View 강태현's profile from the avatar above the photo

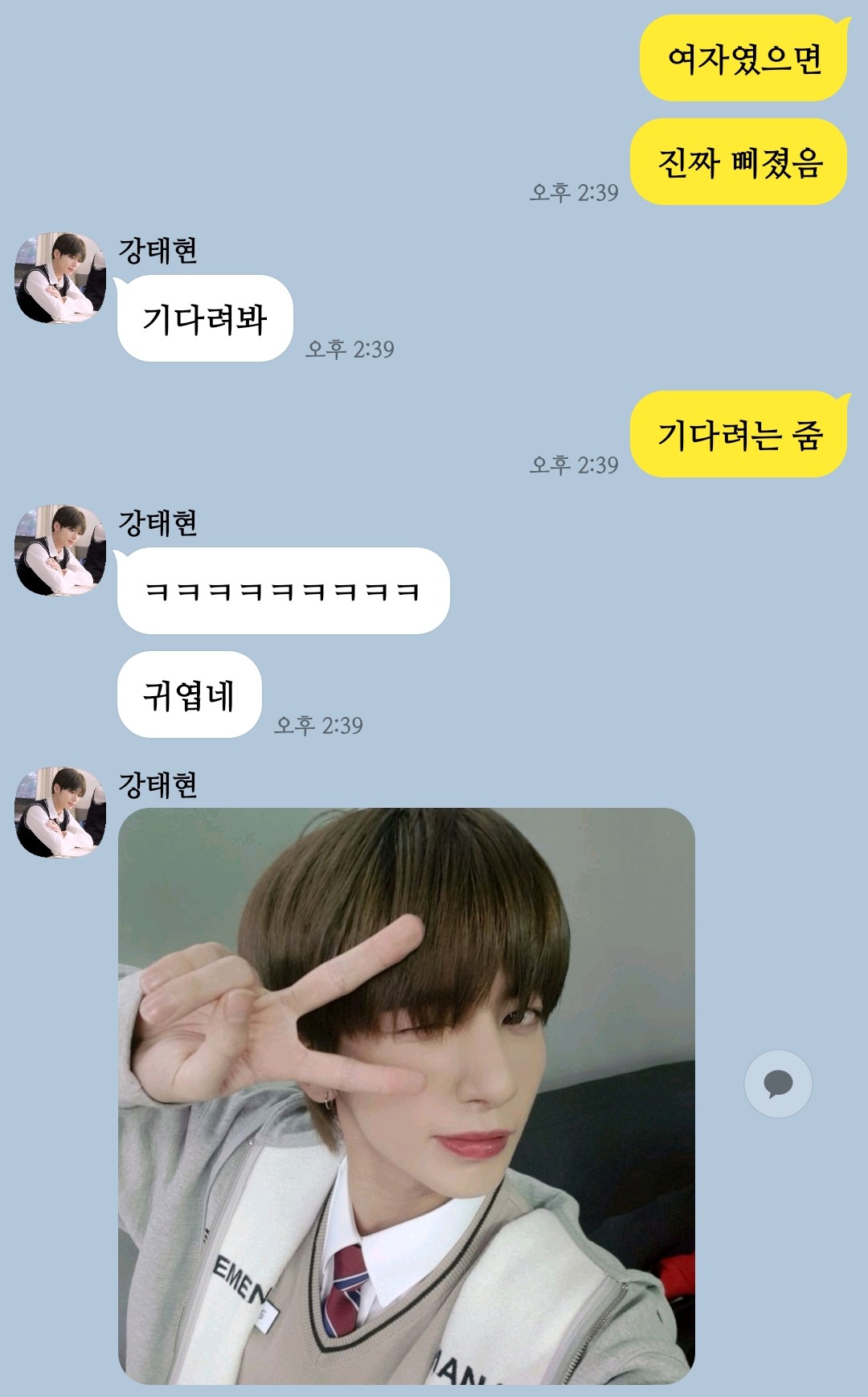(x=60, y=812)
